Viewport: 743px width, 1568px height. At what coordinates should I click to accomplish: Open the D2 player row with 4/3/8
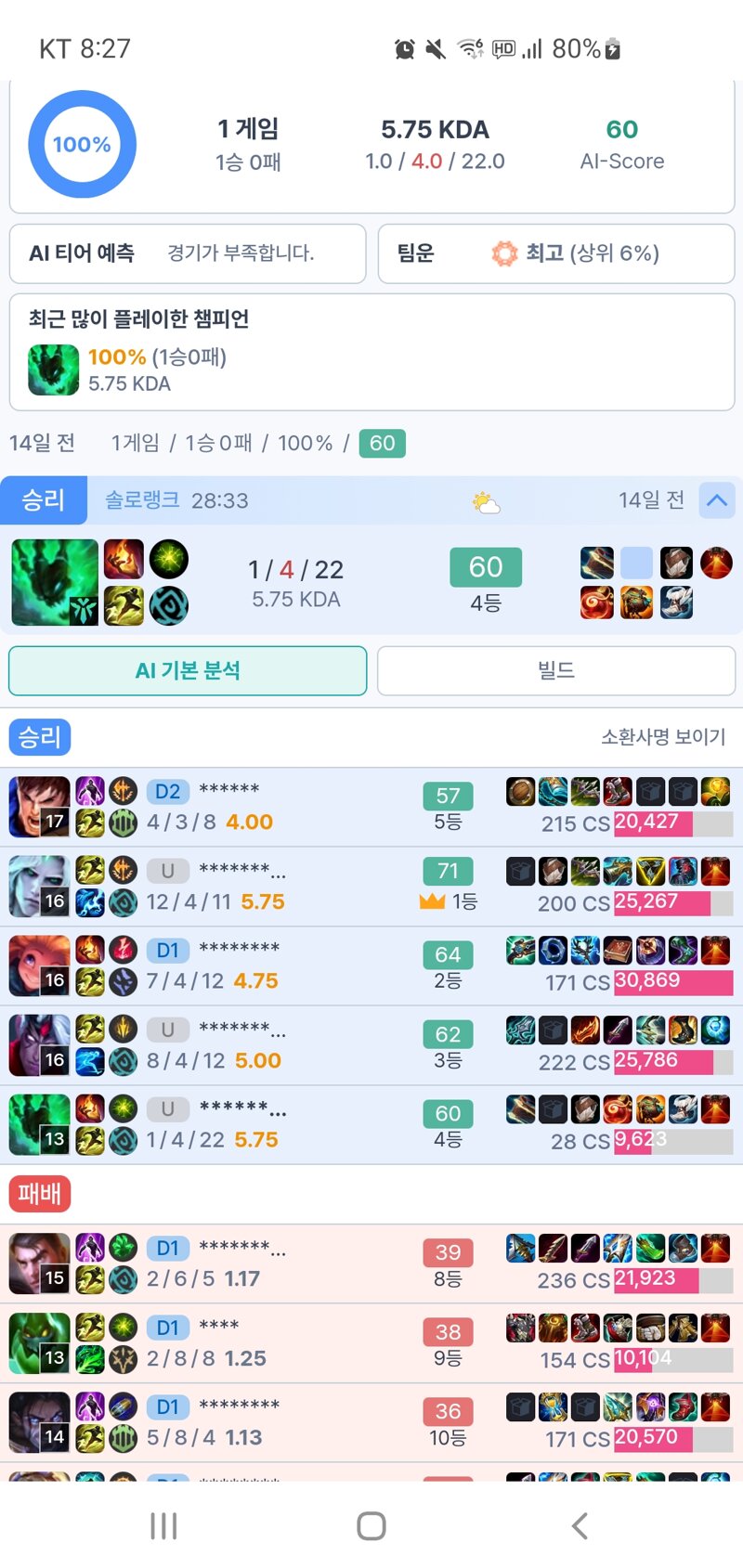371,808
